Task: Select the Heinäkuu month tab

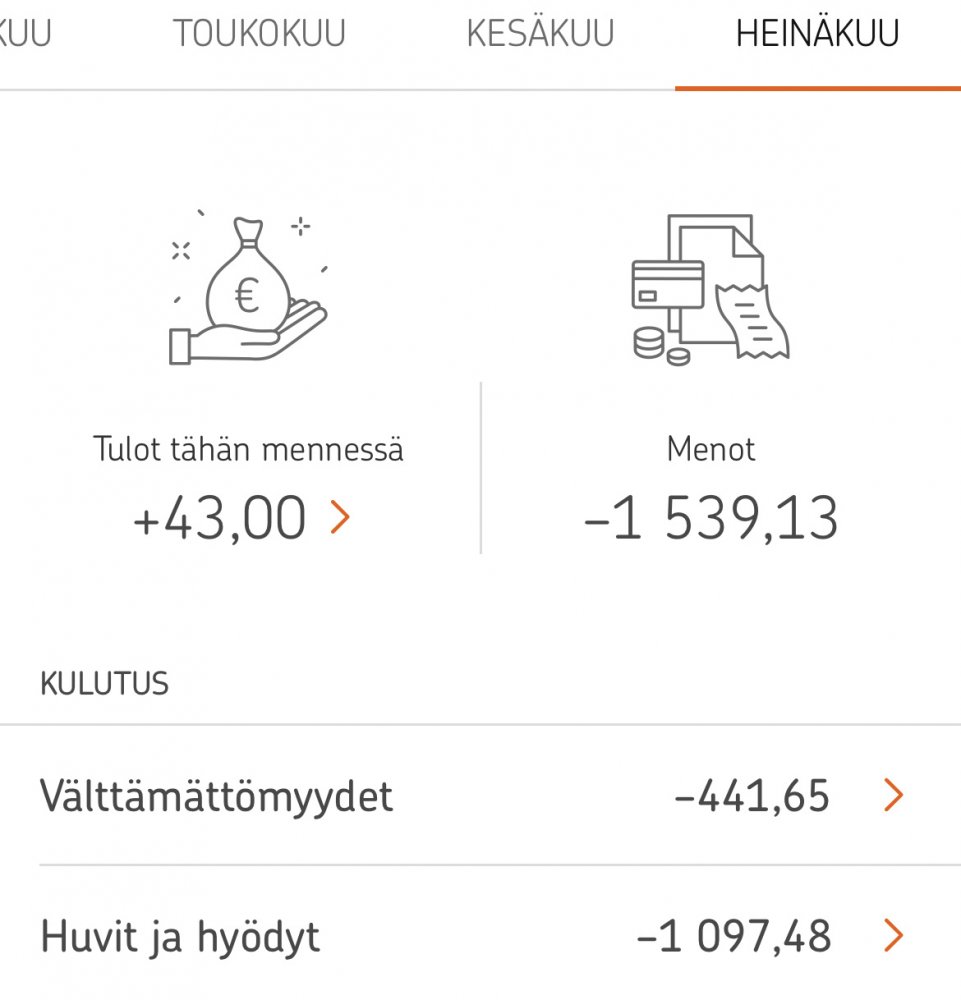Action: pyautogui.click(x=817, y=34)
